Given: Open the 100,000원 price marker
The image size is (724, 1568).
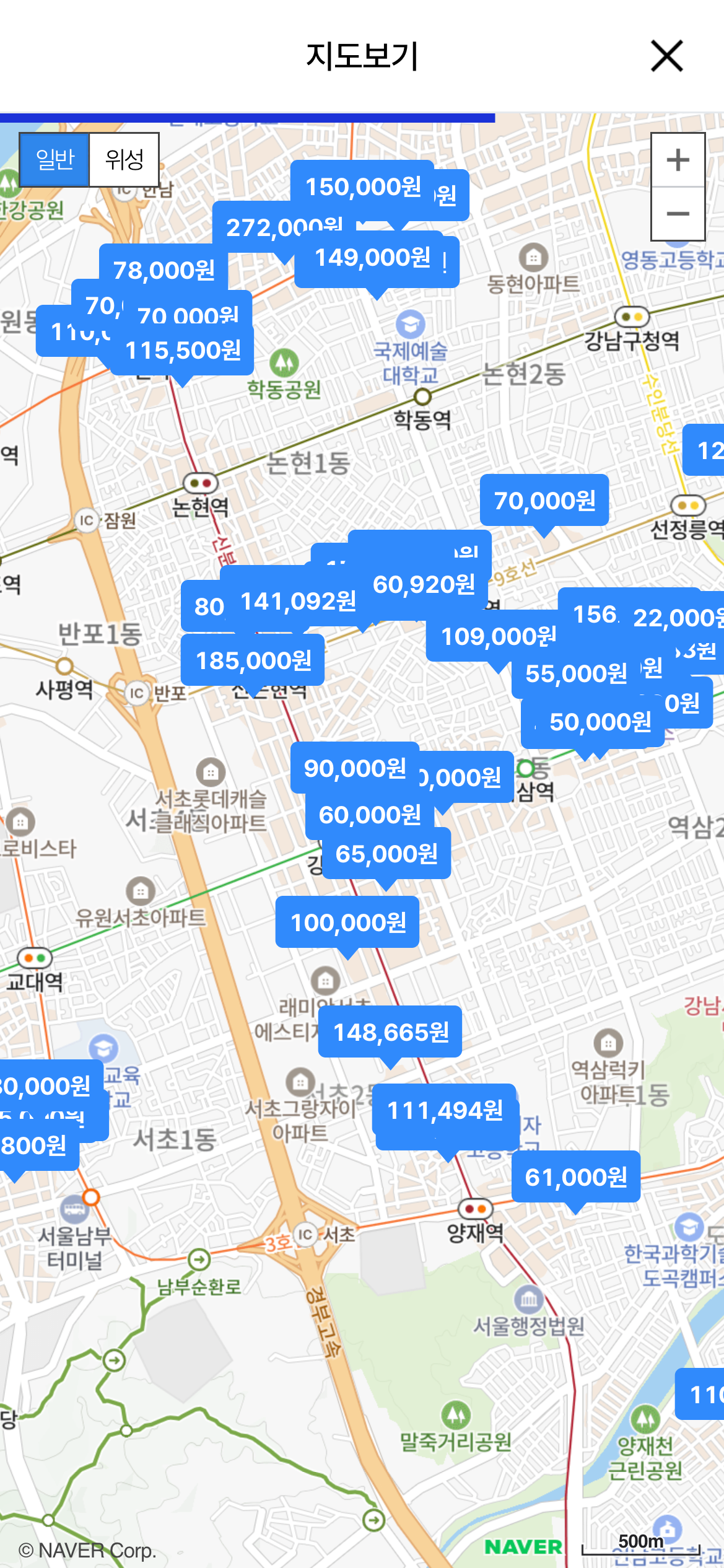Looking at the screenshot, I should click(x=348, y=923).
